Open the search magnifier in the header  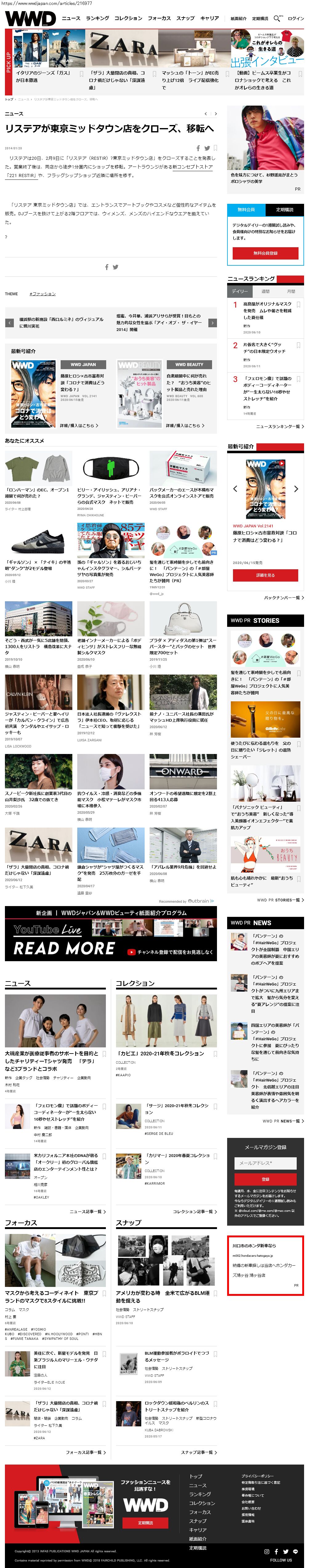[x=277, y=18]
